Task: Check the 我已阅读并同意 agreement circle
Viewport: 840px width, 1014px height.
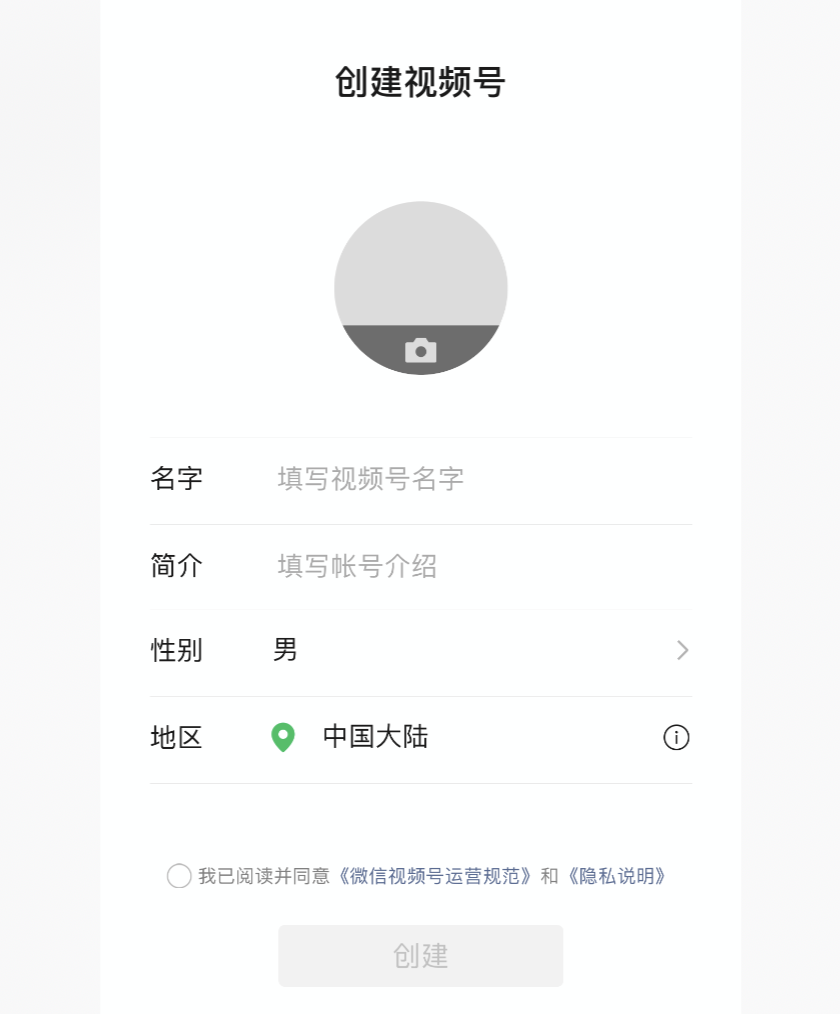Action: click(179, 876)
